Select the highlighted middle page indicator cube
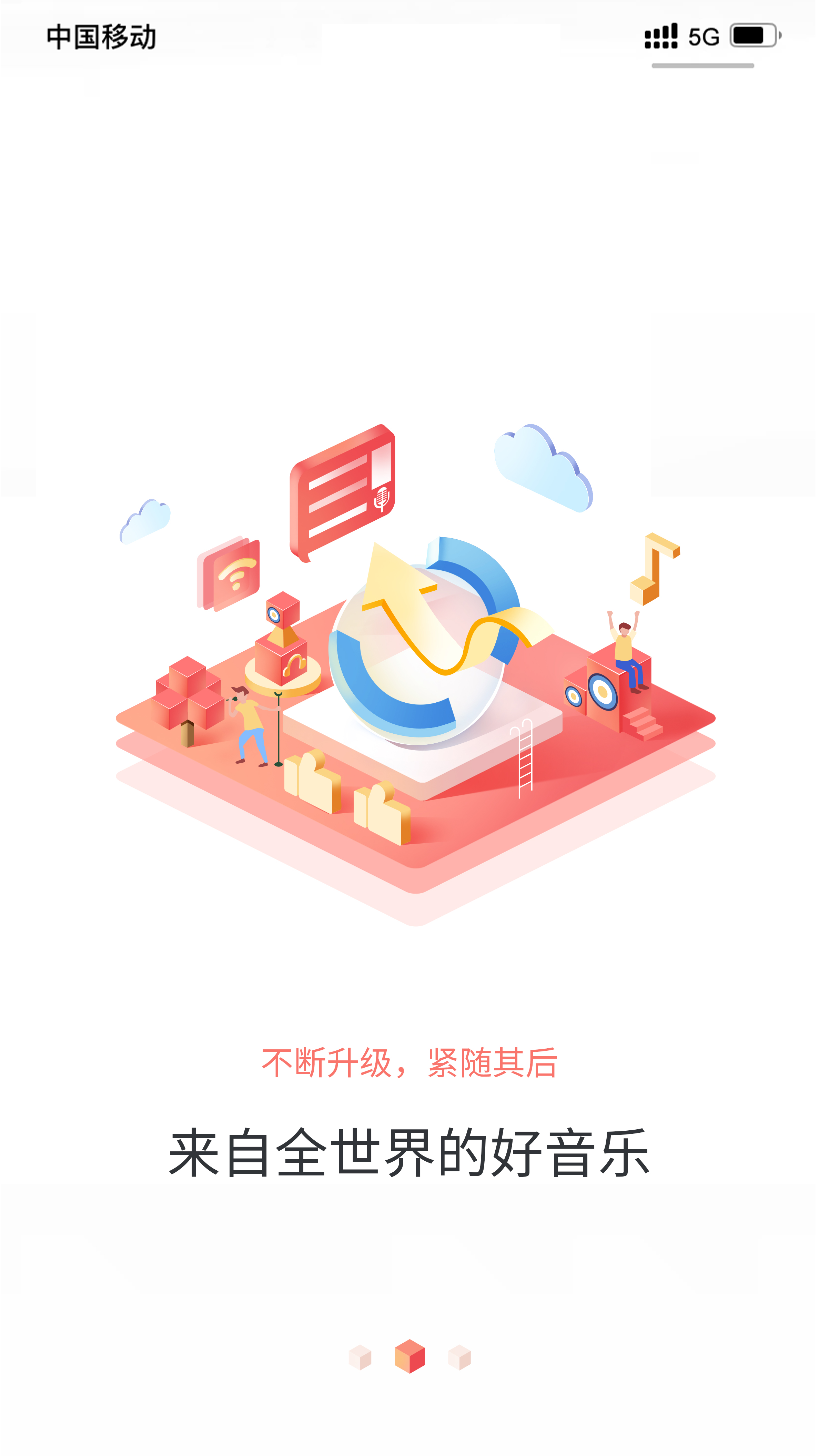Screen dimensions: 819x1456 [409, 1356]
